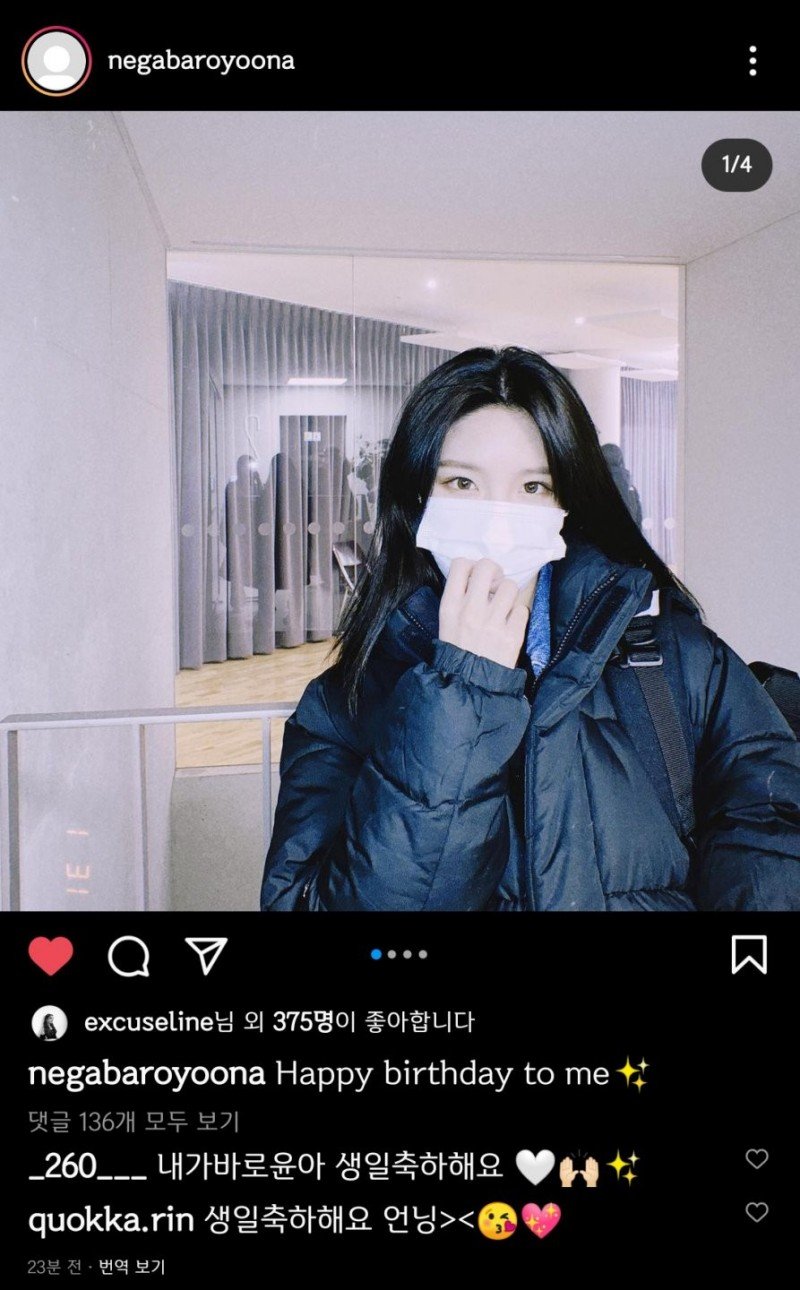800x1290 pixels.
Task: Bookmark this post
Action: tap(749, 955)
